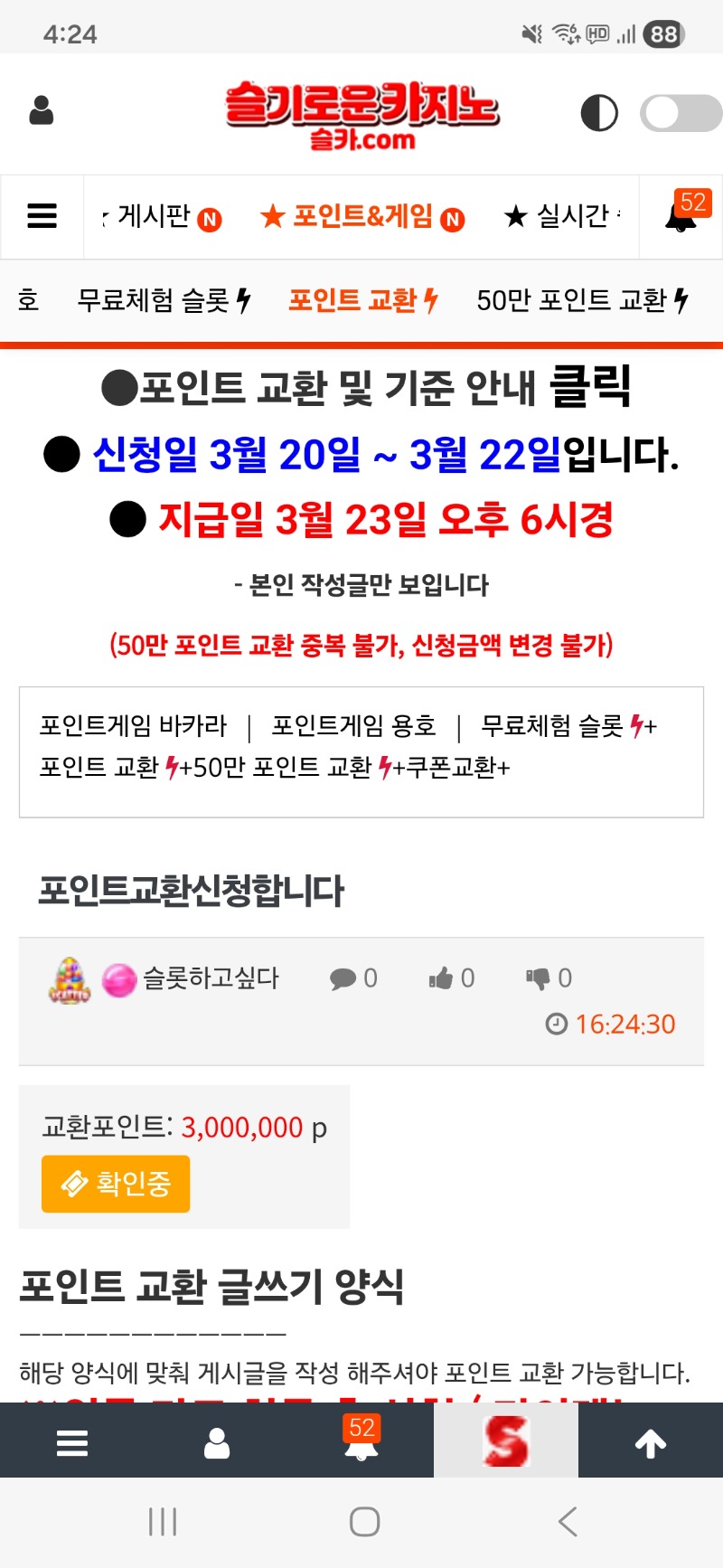This screenshot has width=723, height=1568.
Task: Open author 슬롯하고싶다 profile
Action: (210, 978)
